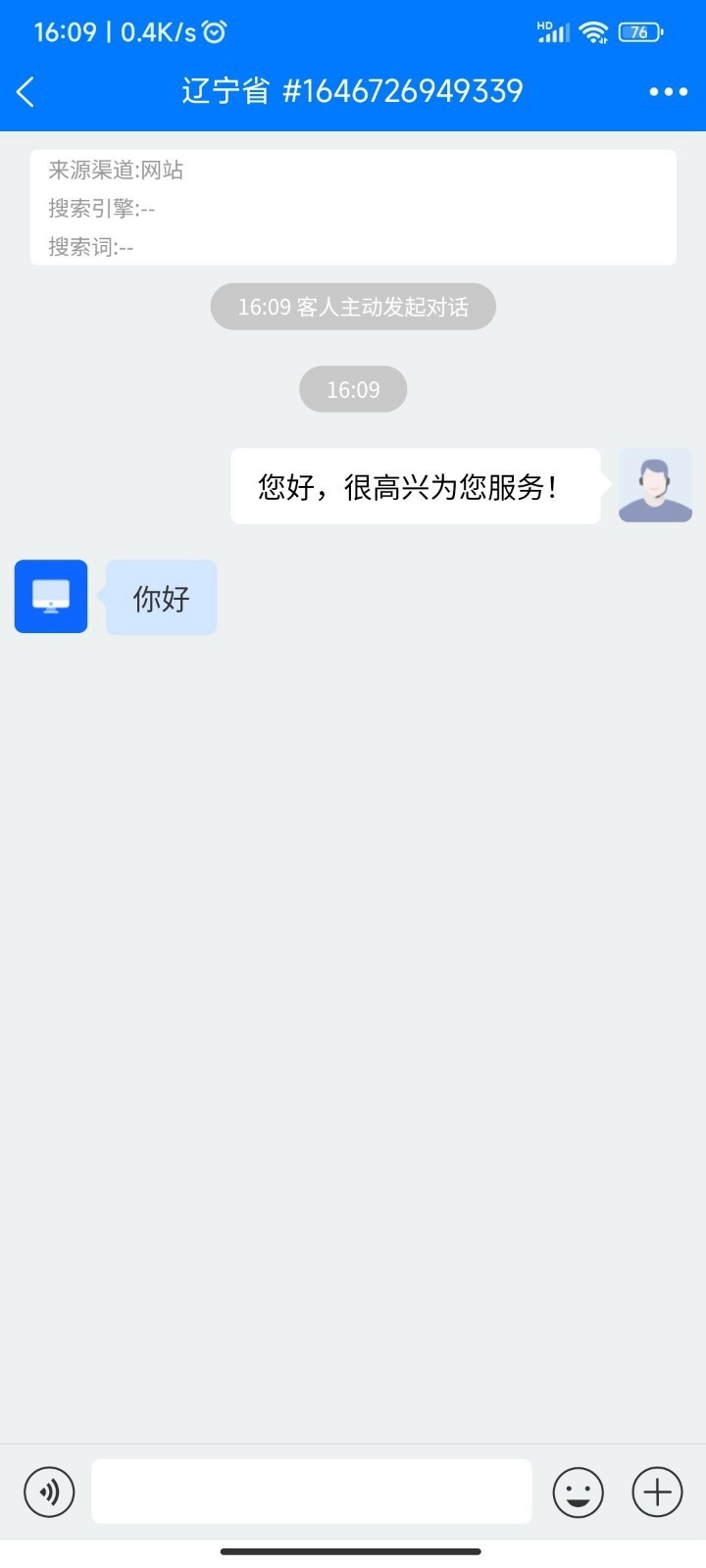Tap the agent headset avatar
The height and width of the screenshot is (1568, 706).
[x=655, y=485]
